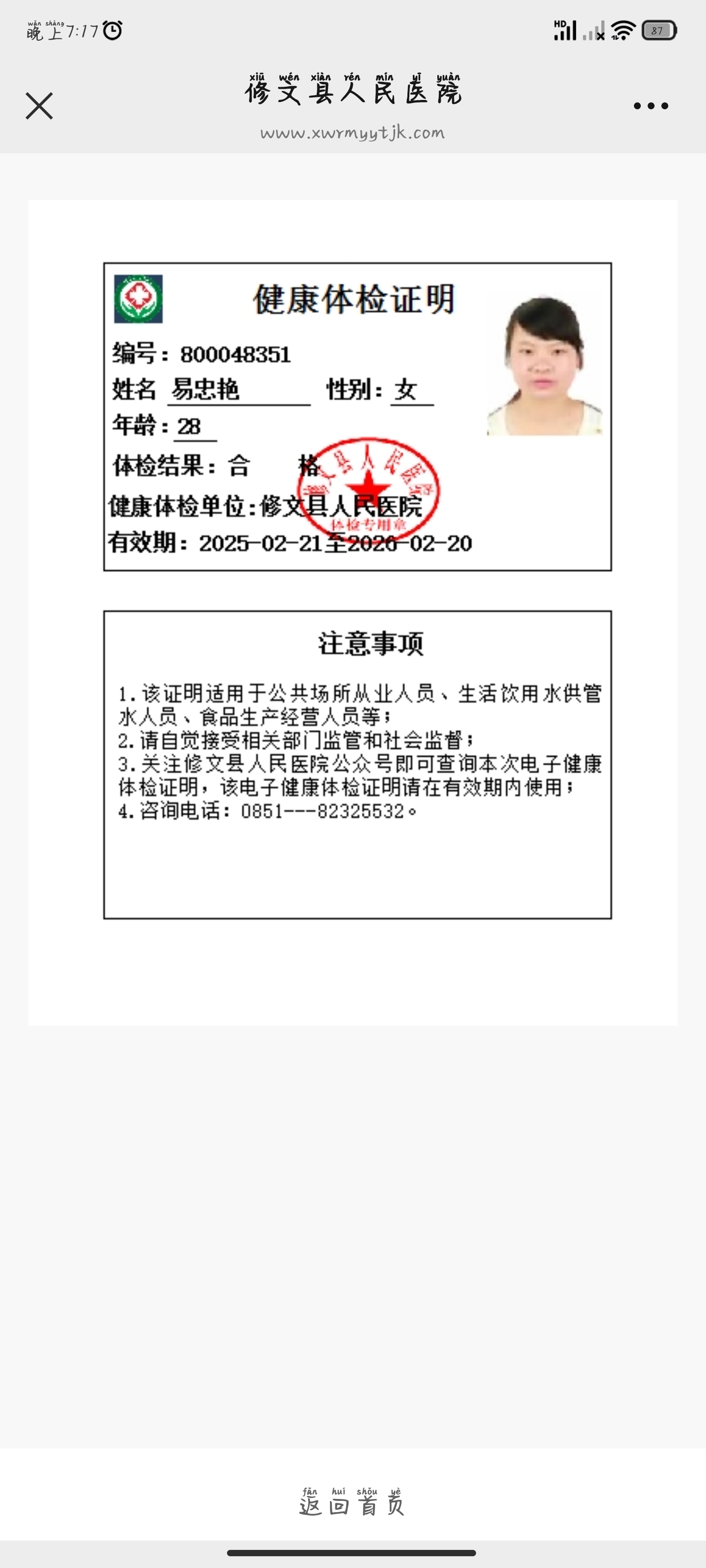Image resolution: width=706 pixels, height=1568 pixels.
Task: Open the three-dot overflow menu
Action: [x=651, y=106]
